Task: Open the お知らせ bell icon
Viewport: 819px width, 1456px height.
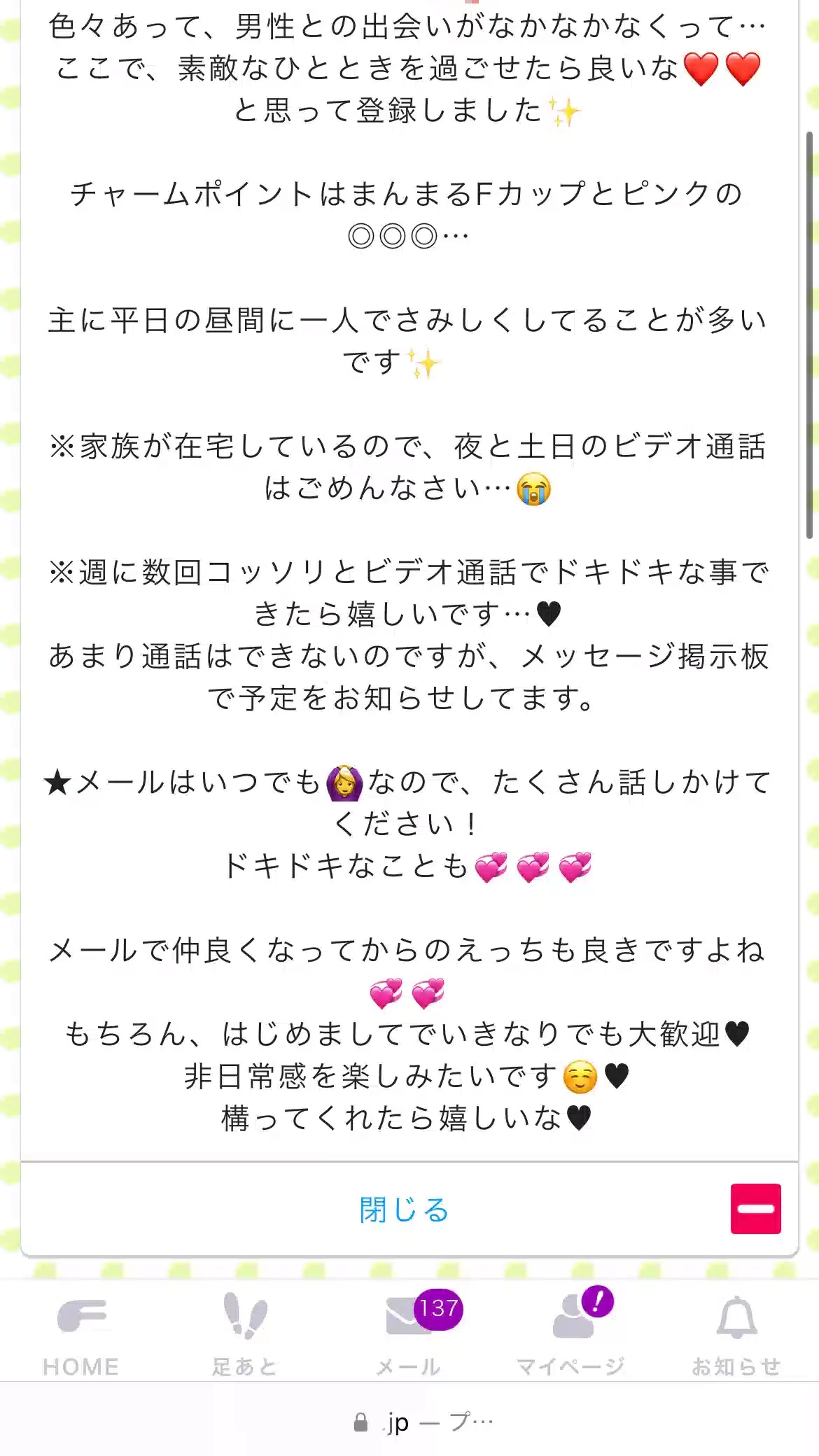Action: 737,1315
